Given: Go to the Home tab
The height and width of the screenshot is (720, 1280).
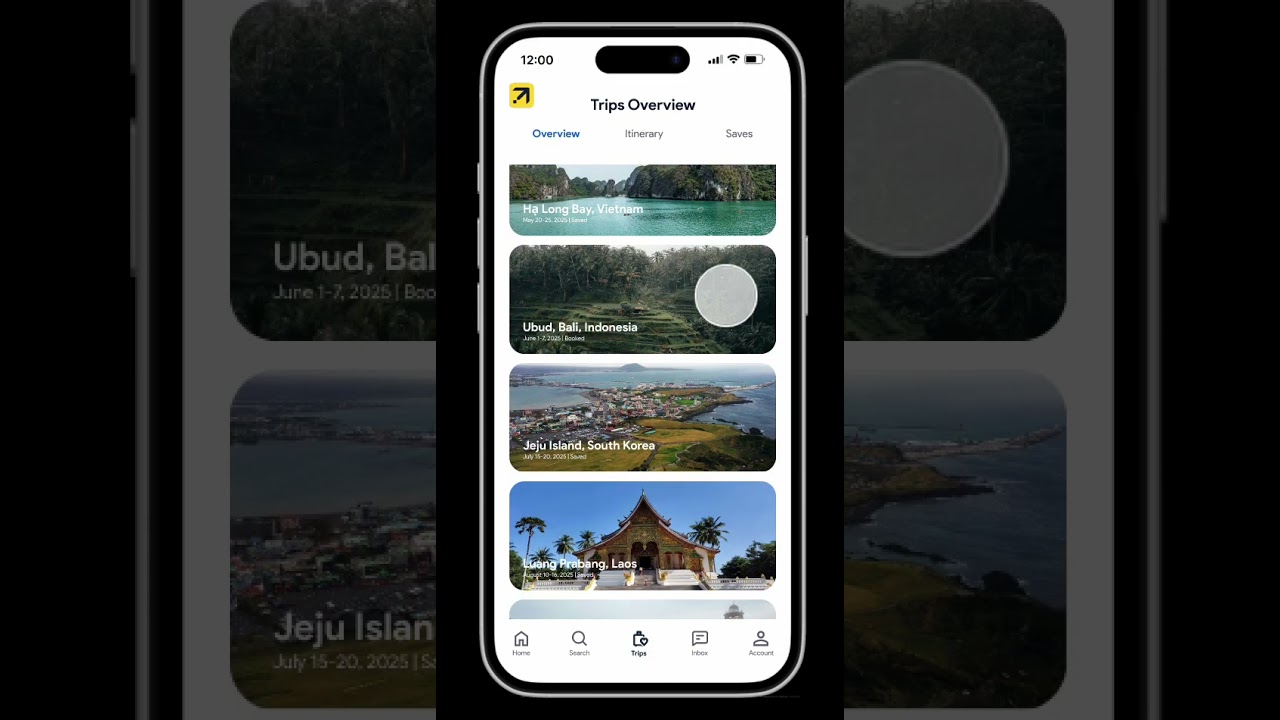Looking at the screenshot, I should tap(521, 643).
